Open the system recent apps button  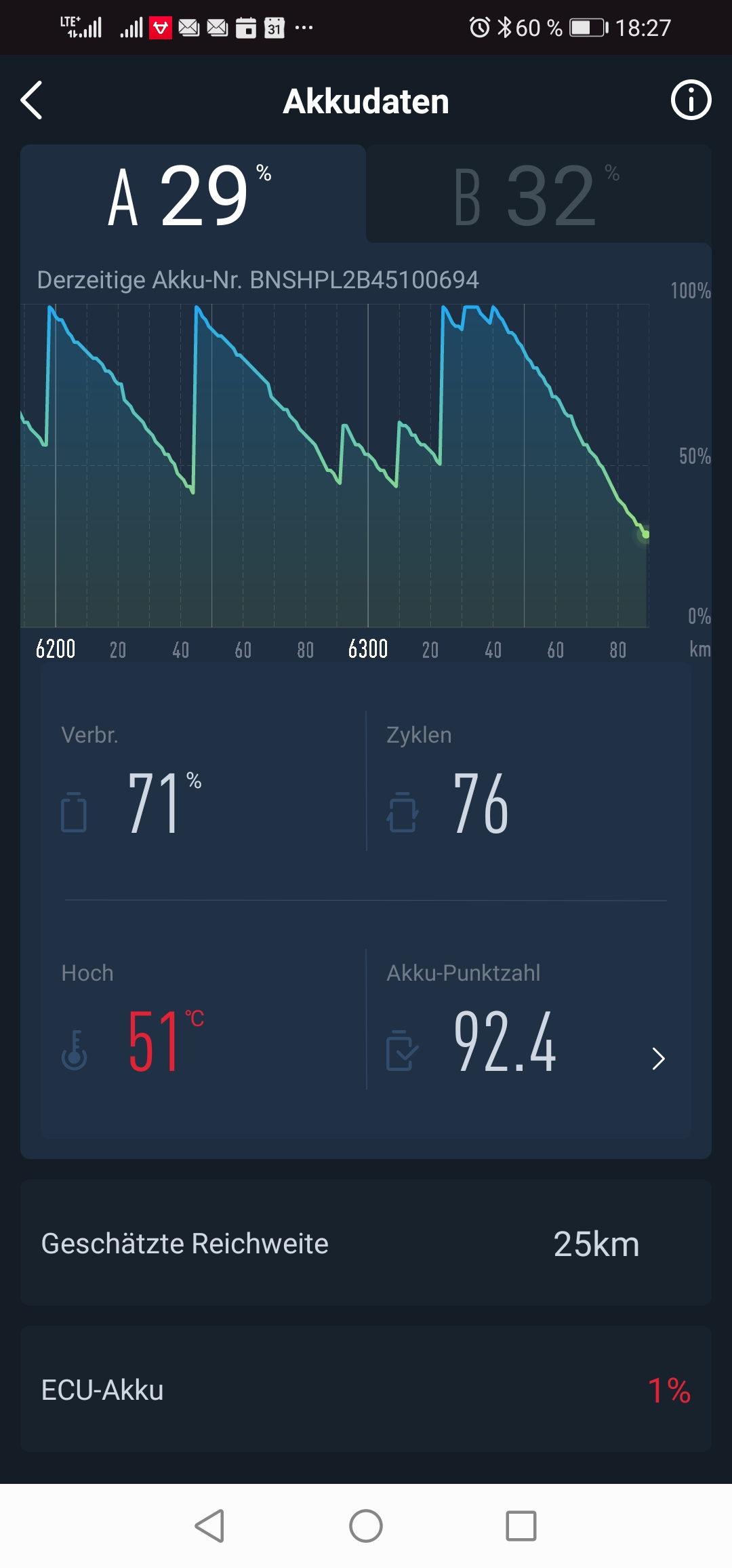coord(521,1526)
